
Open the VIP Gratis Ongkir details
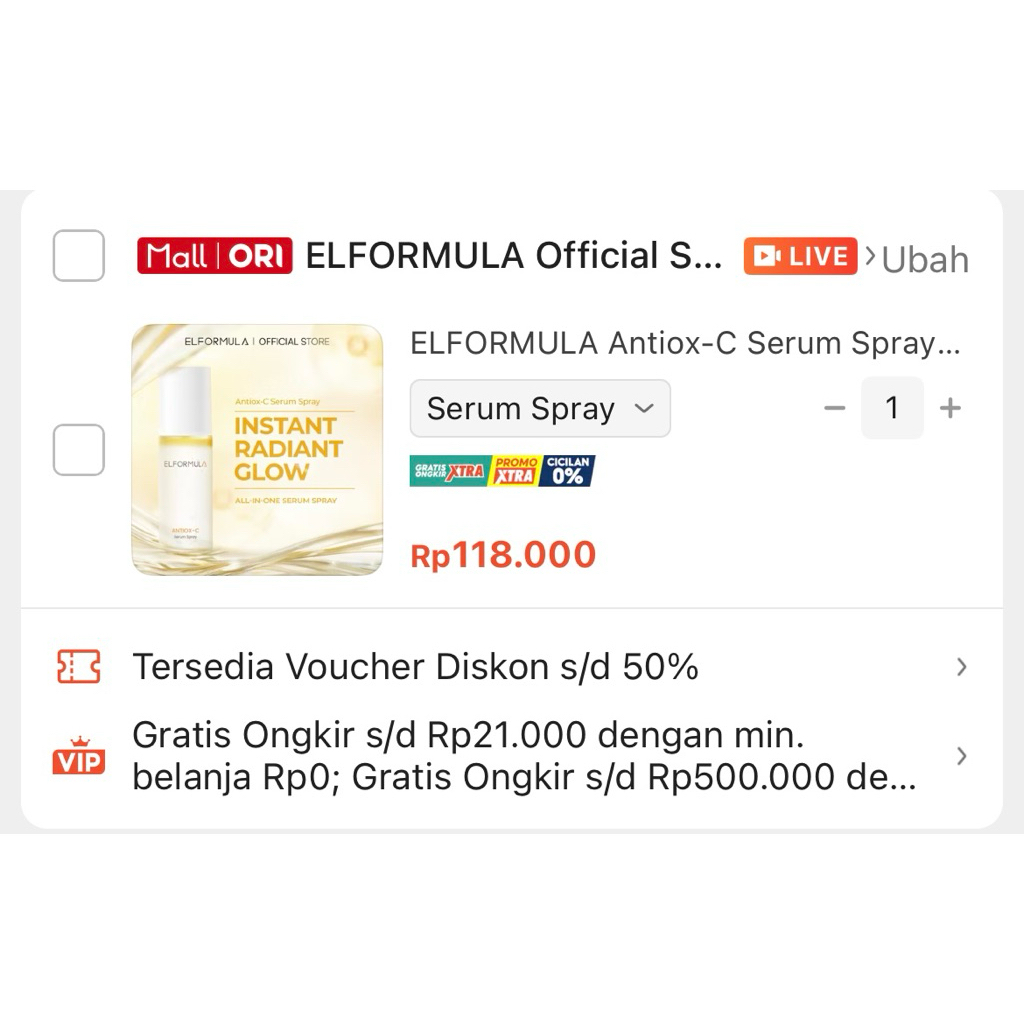[512, 756]
